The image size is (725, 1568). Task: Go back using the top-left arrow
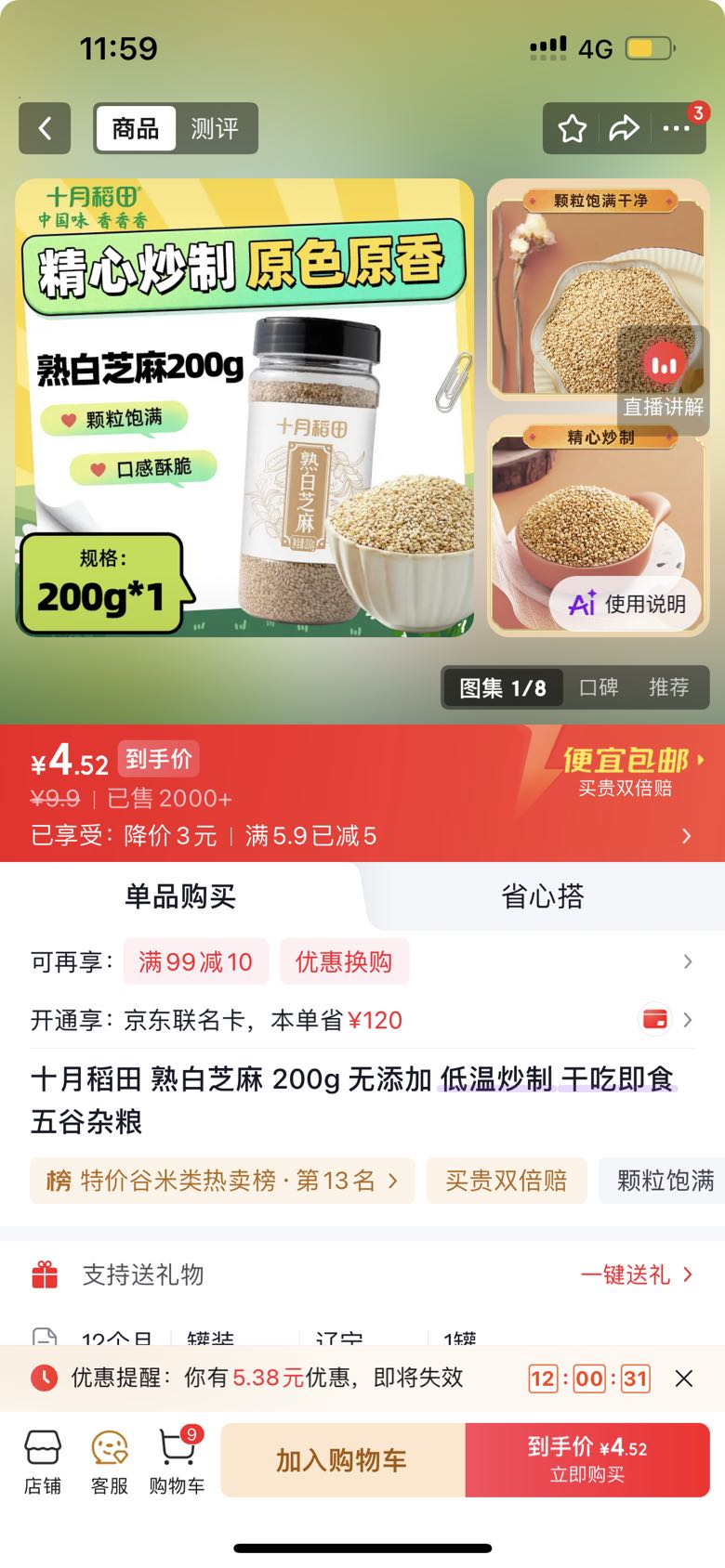(45, 128)
